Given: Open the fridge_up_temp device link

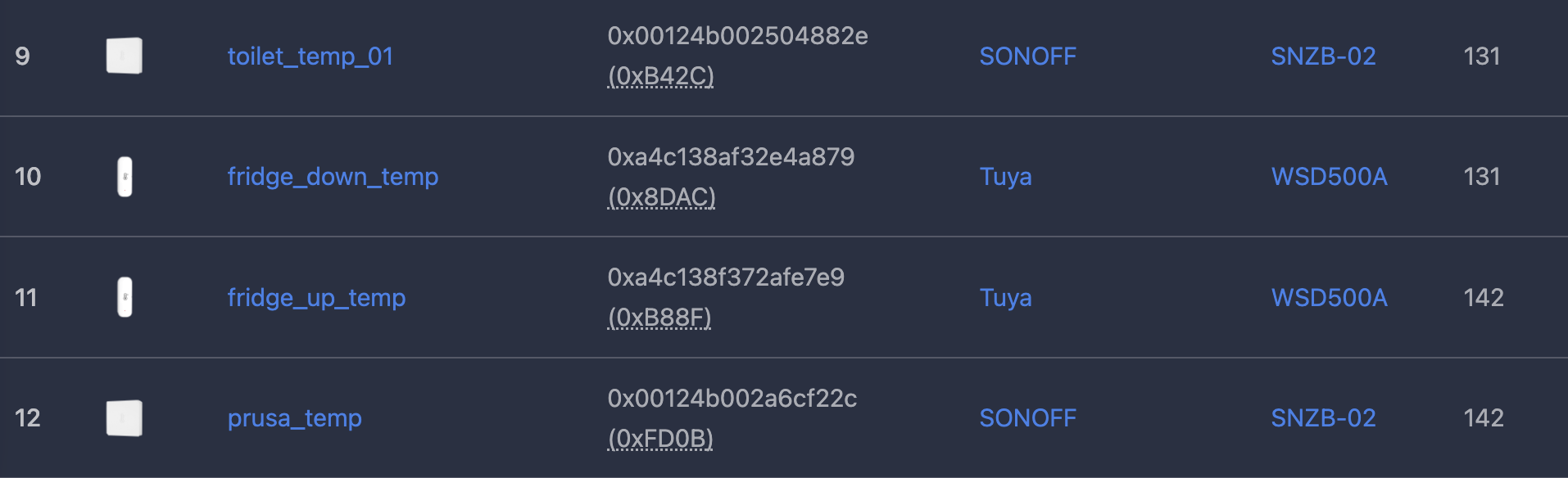Looking at the screenshot, I should 316,298.
